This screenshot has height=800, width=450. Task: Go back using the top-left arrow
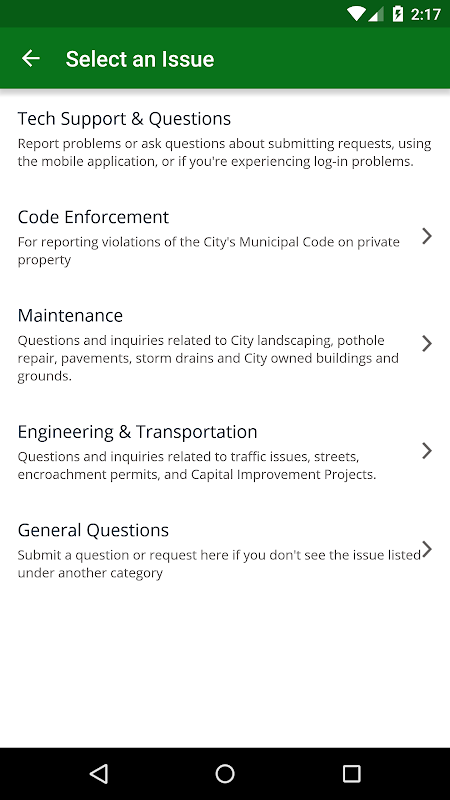pyautogui.click(x=31, y=58)
